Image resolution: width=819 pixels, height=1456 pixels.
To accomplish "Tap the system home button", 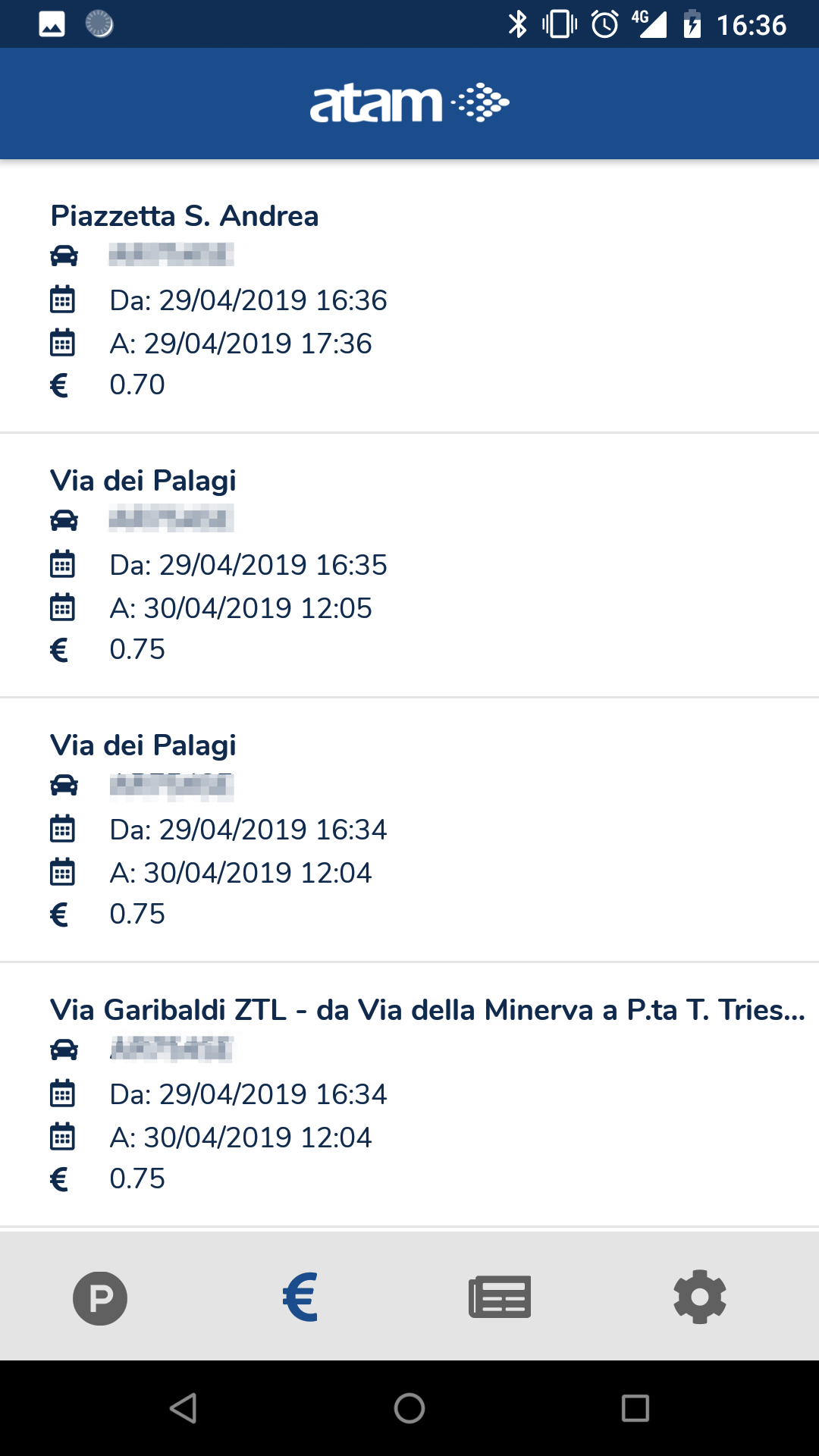I will click(x=409, y=1408).
